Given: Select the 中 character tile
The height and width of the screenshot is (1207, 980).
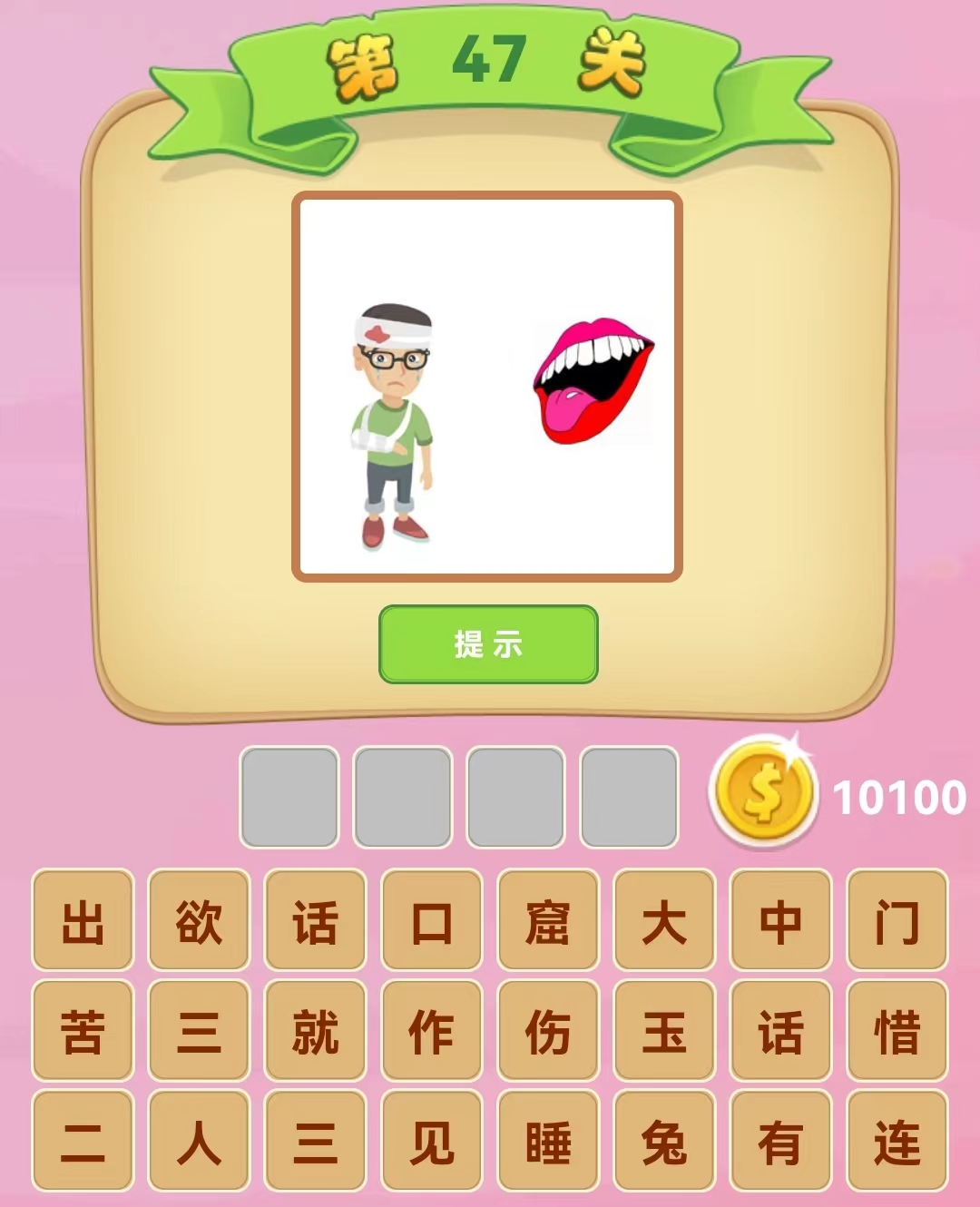Looking at the screenshot, I should (x=780, y=920).
